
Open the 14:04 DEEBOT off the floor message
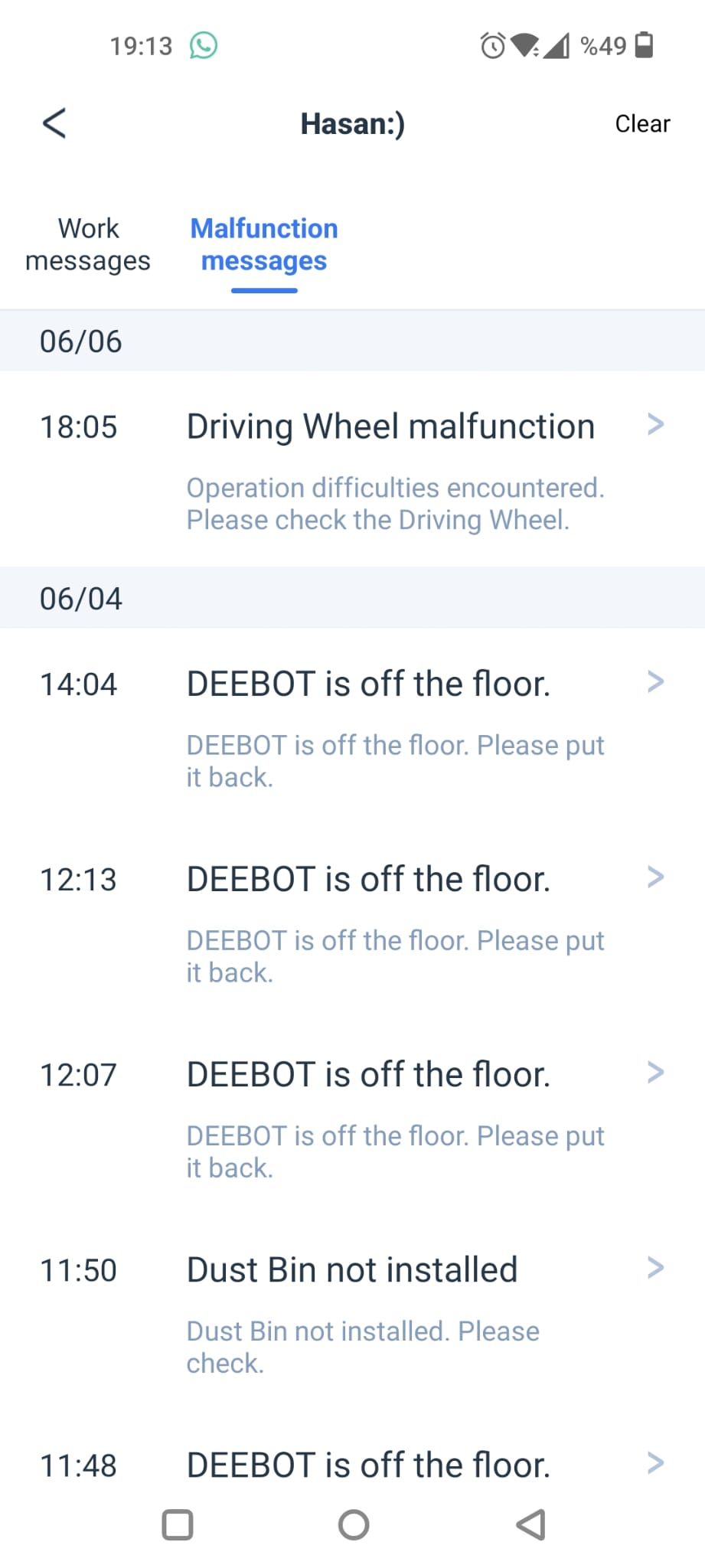click(x=352, y=727)
